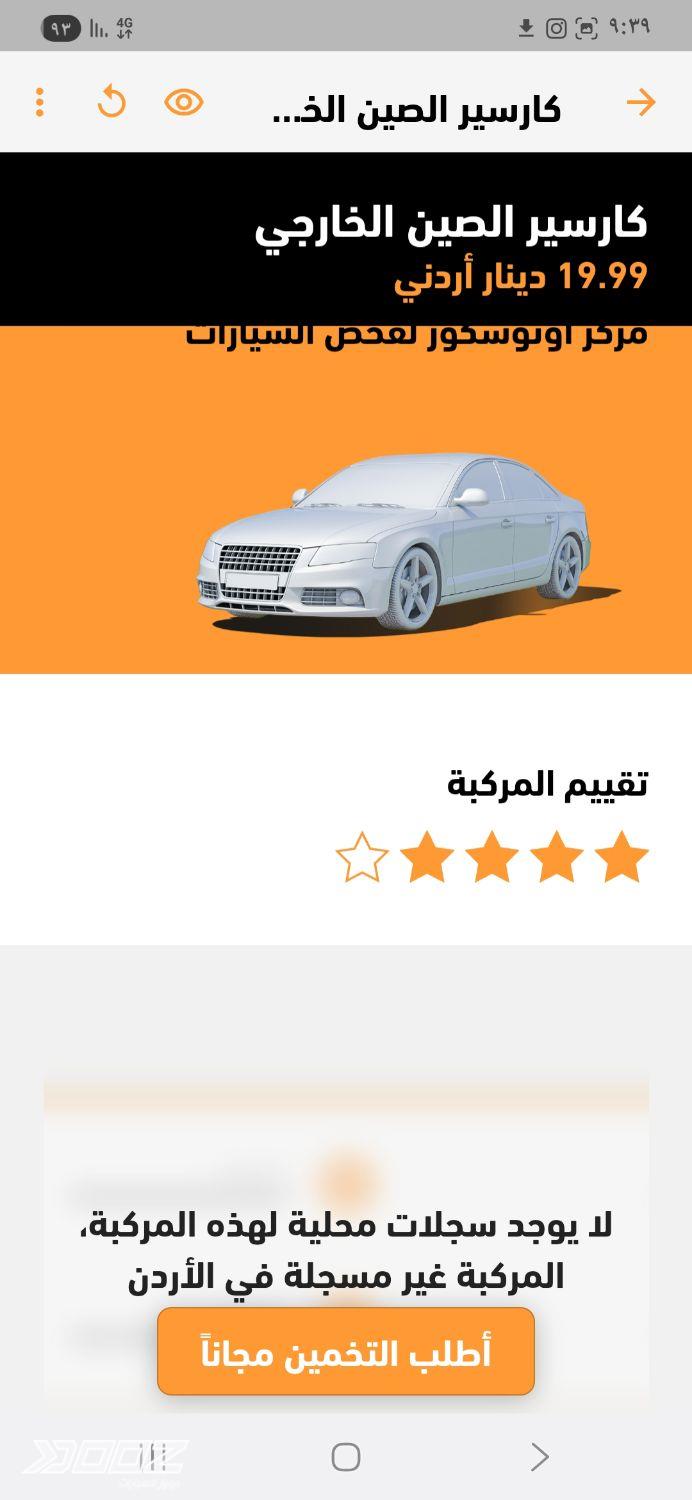Tap the eye view icon
Image resolution: width=692 pixels, height=1500 pixels.
coord(184,102)
